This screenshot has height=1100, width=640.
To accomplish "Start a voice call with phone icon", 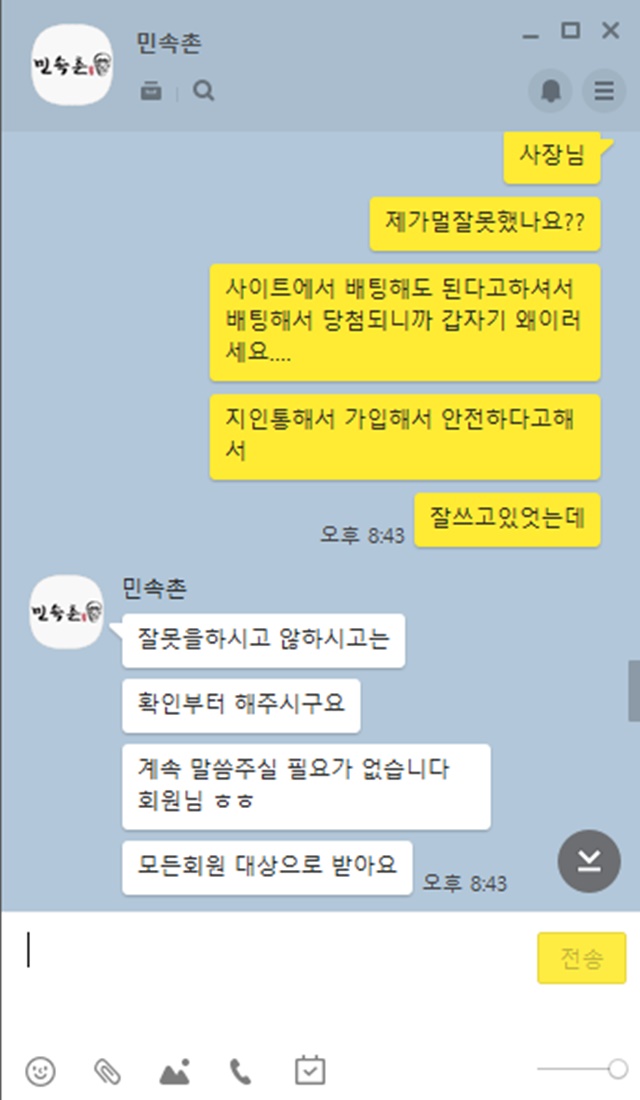I will pos(241,1071).
